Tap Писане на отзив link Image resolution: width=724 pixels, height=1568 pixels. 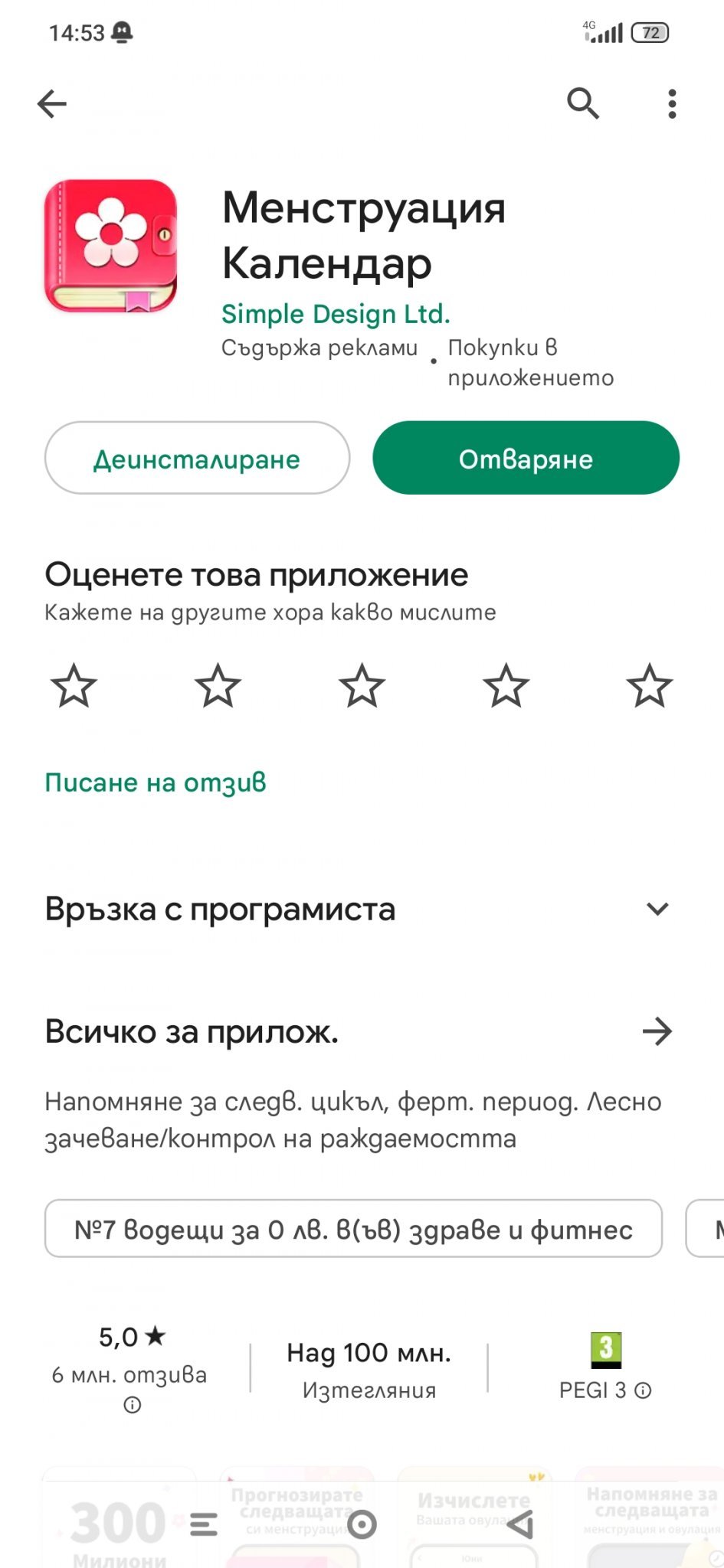156,782
